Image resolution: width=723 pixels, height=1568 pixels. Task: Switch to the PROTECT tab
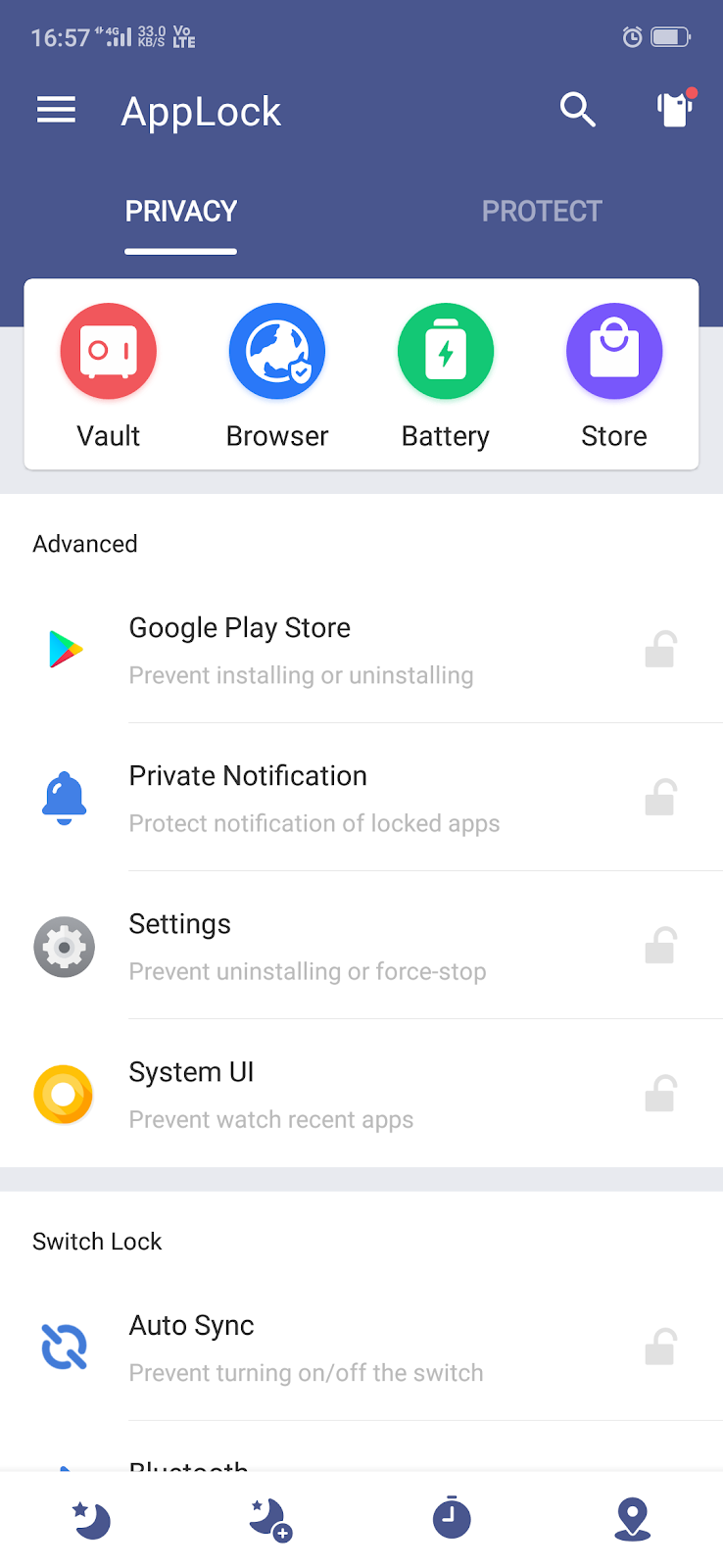(541, 211)
